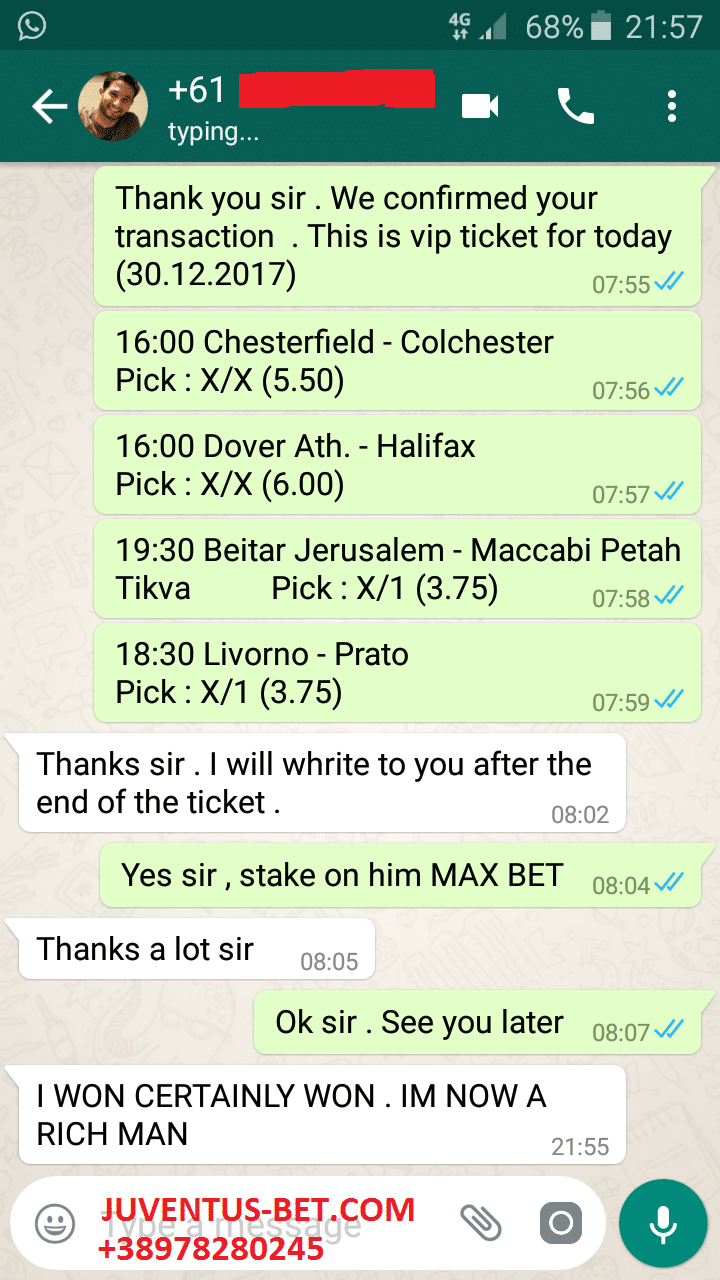The image size is (720, 1280).
Task: Open the emoji picker
Action: 55,1222
